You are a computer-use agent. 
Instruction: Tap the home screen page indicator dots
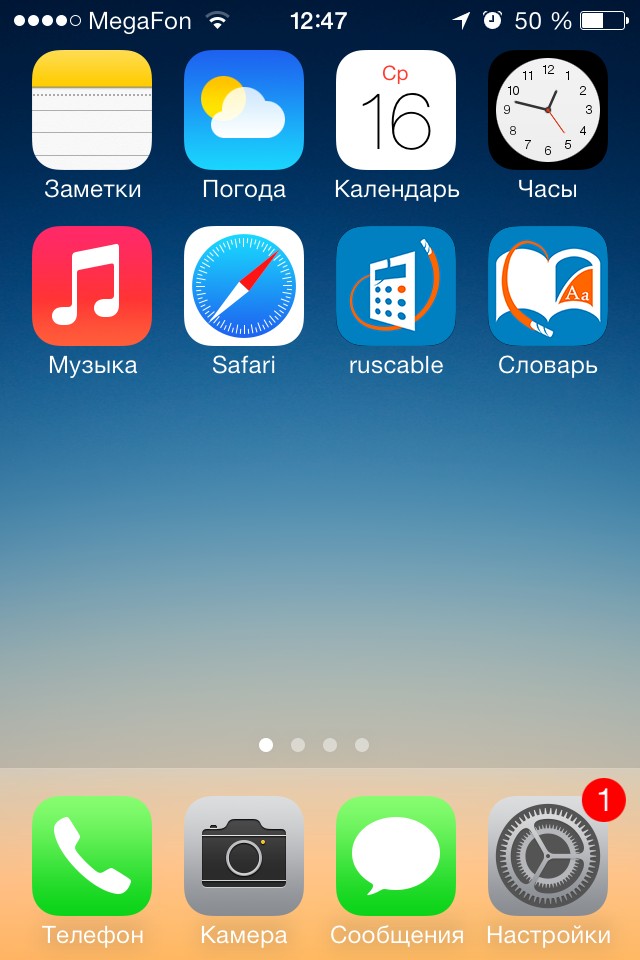tap(314, 745)
